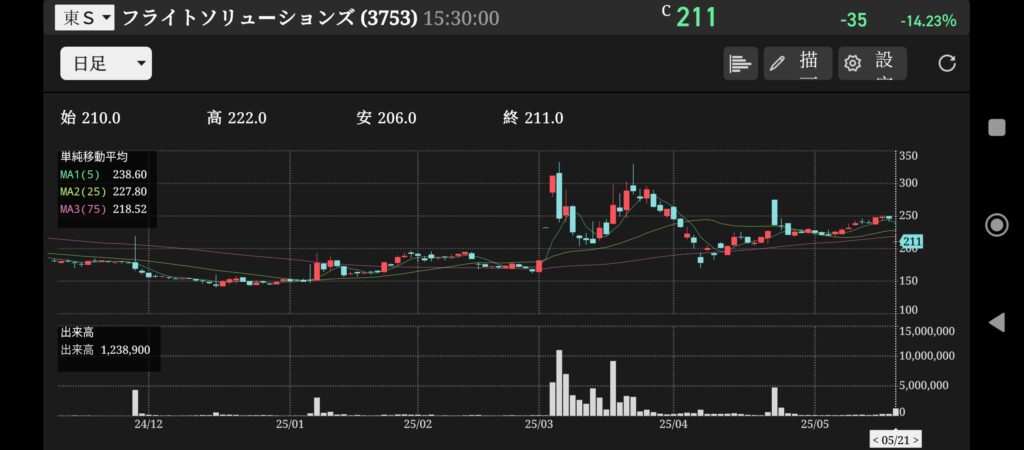Open the 描画 drawing tool

click(797, 64)
